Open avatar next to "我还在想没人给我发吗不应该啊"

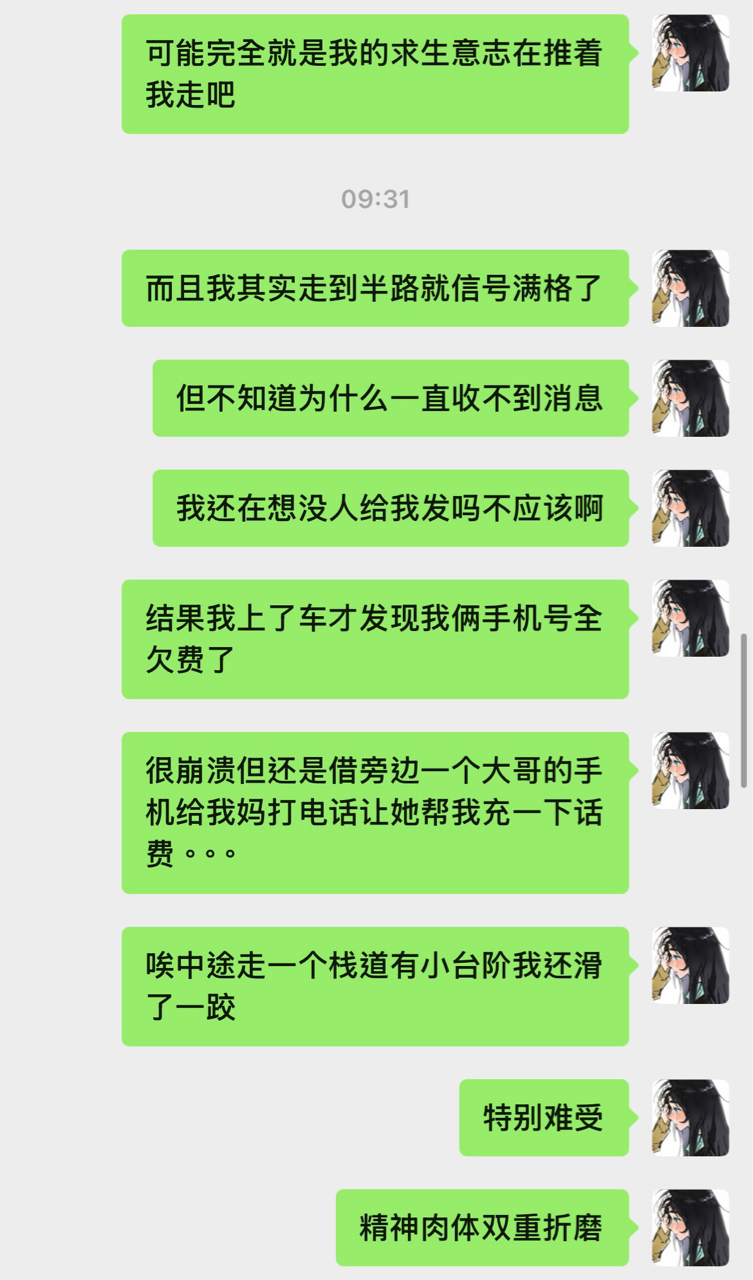691,508
